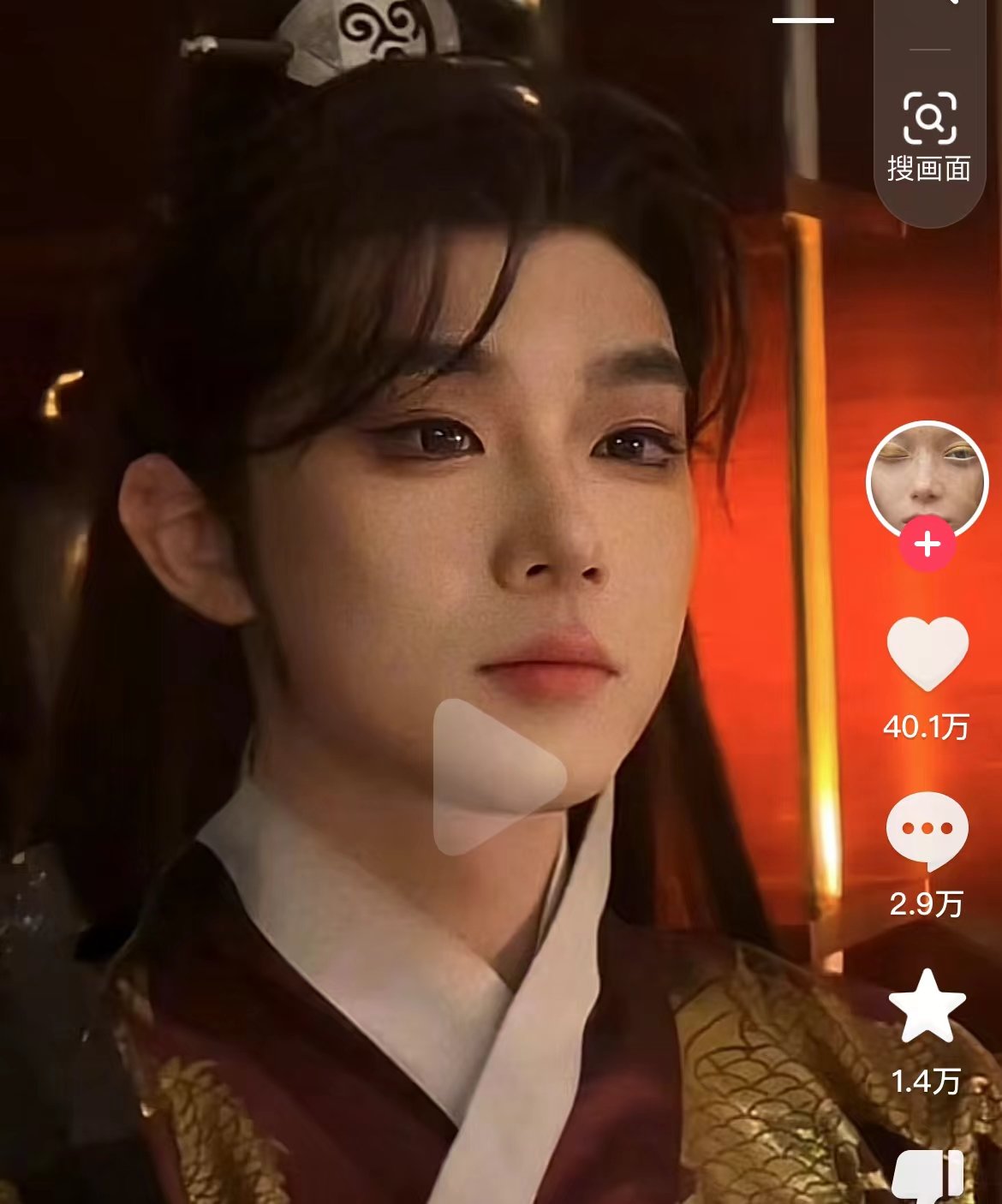Add video to favorites with star
This screenshot has height=1204, width=1002.
(x=927, y=1006)
